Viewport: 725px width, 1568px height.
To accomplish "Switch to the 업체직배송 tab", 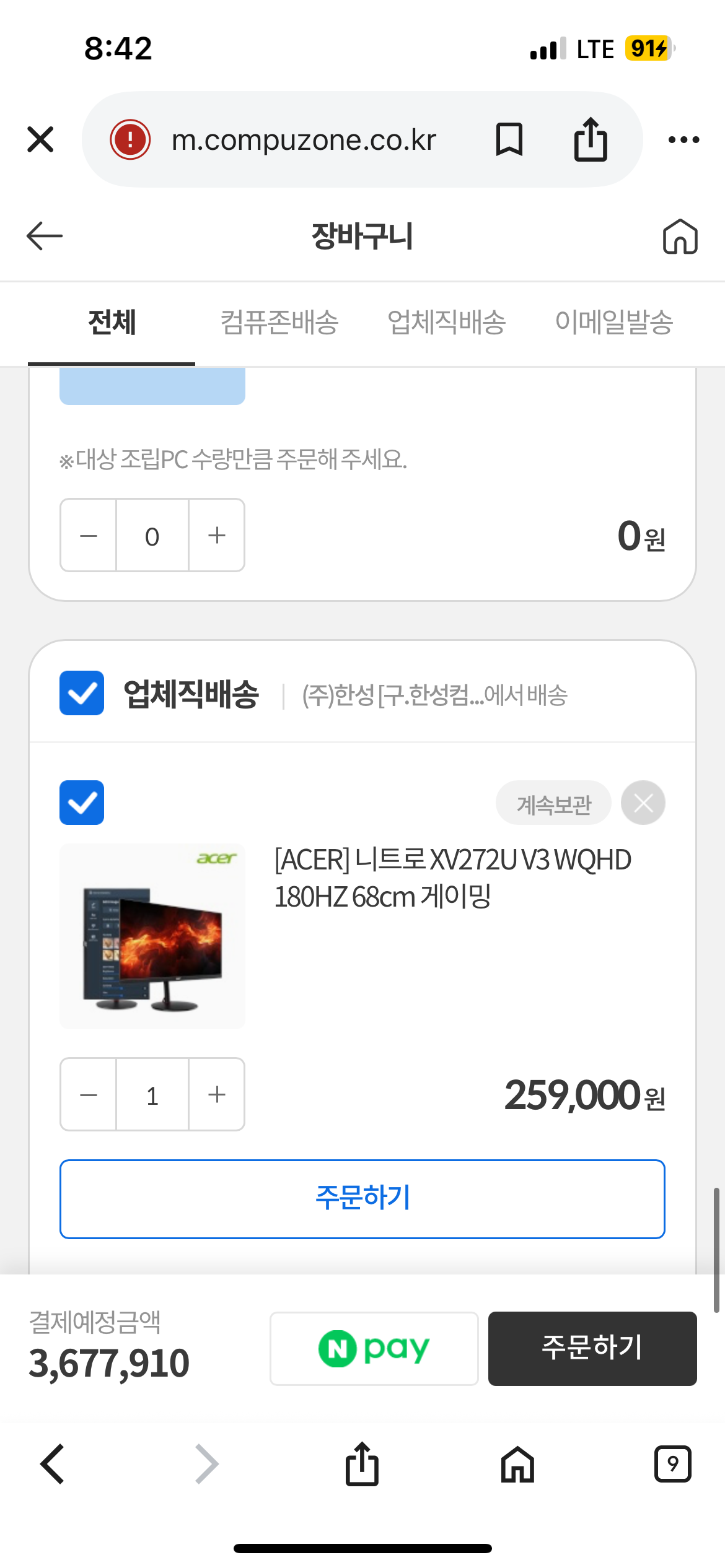I will [x=446, y=322].
